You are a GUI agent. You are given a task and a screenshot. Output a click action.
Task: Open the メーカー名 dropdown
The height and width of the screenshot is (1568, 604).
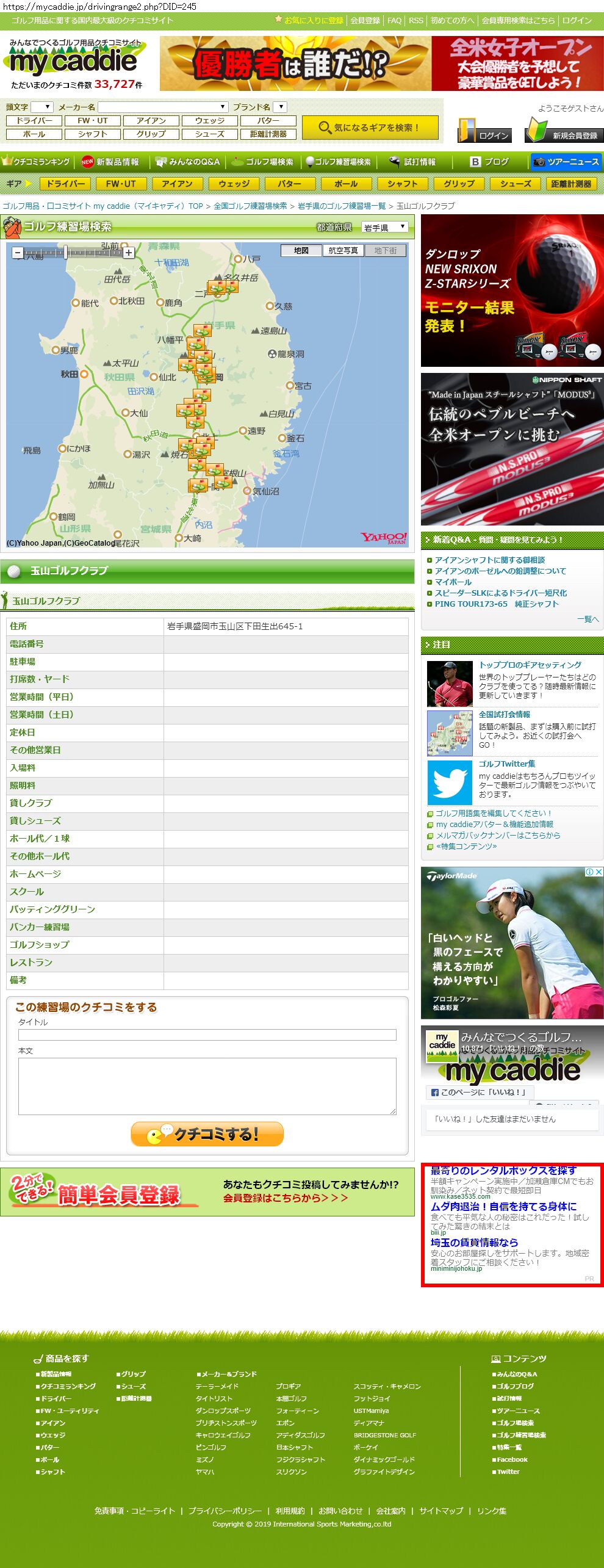163,107
